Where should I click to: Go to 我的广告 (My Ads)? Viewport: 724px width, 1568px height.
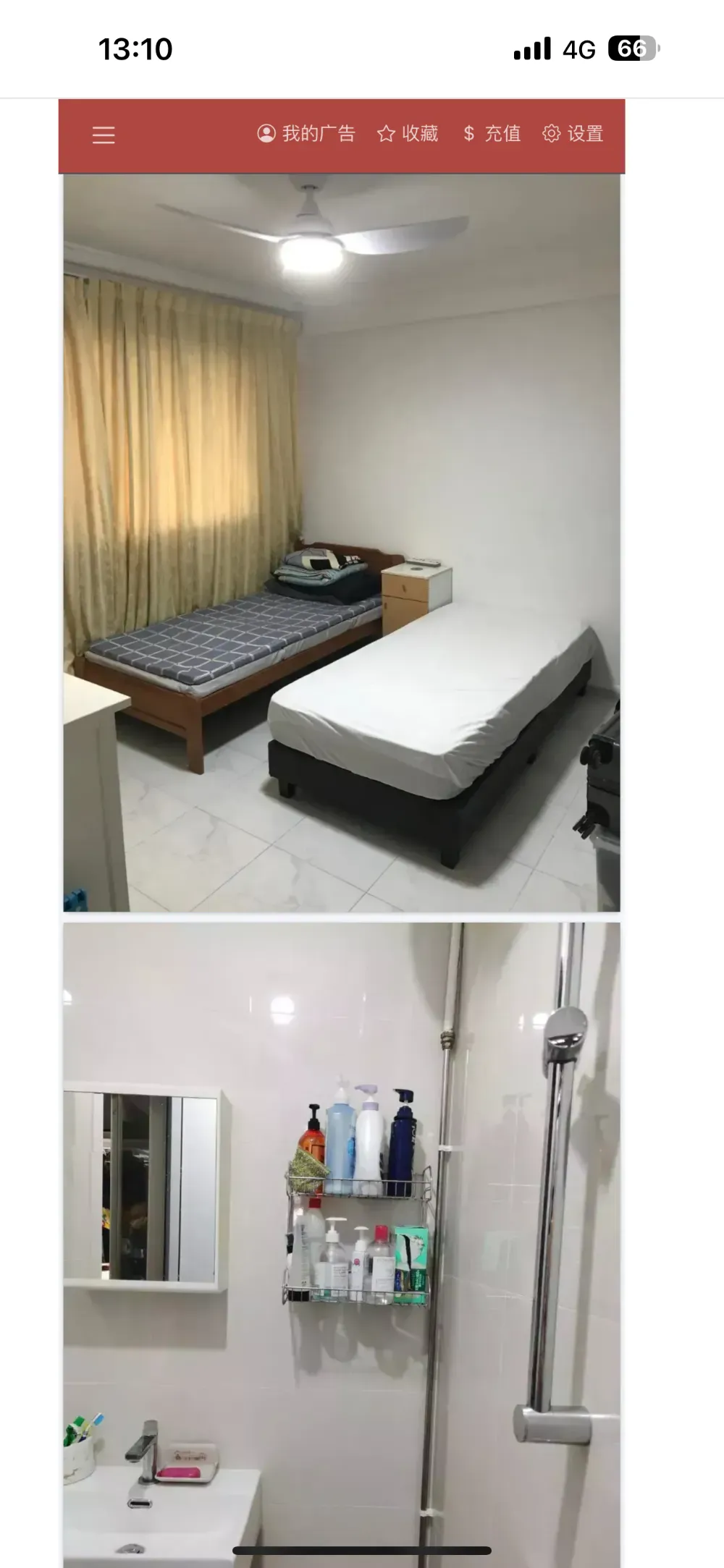306,134
